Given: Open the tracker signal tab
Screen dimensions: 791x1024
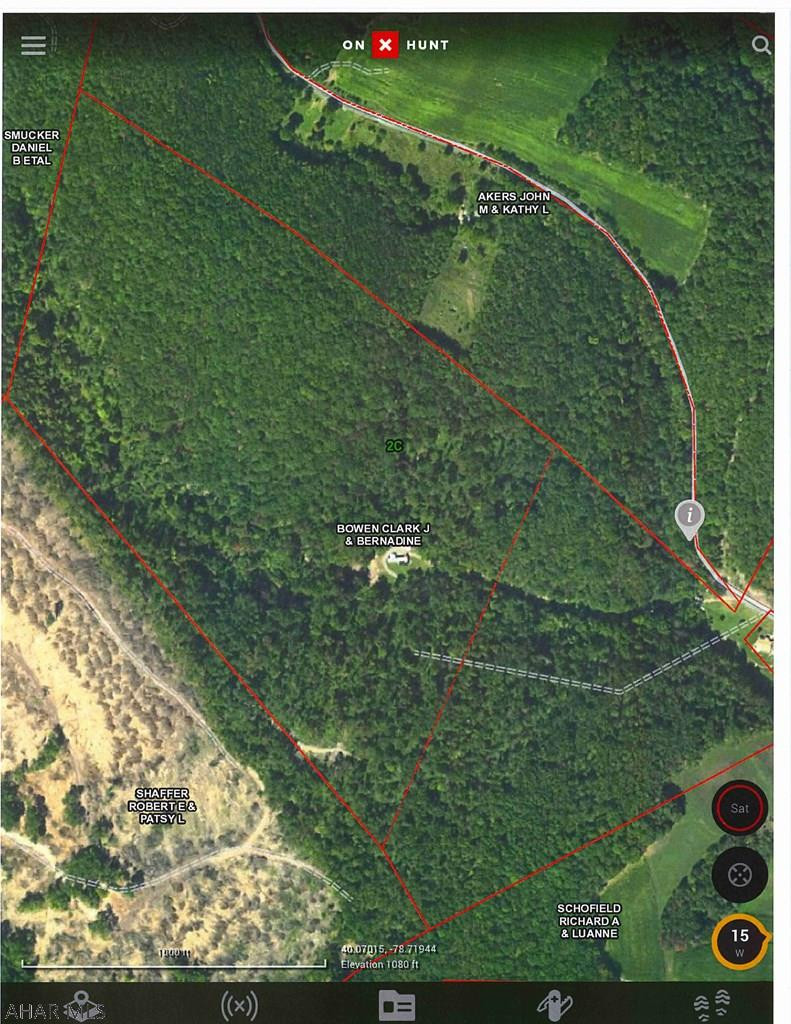Looking at the screenshot, I should [238, 1004].
